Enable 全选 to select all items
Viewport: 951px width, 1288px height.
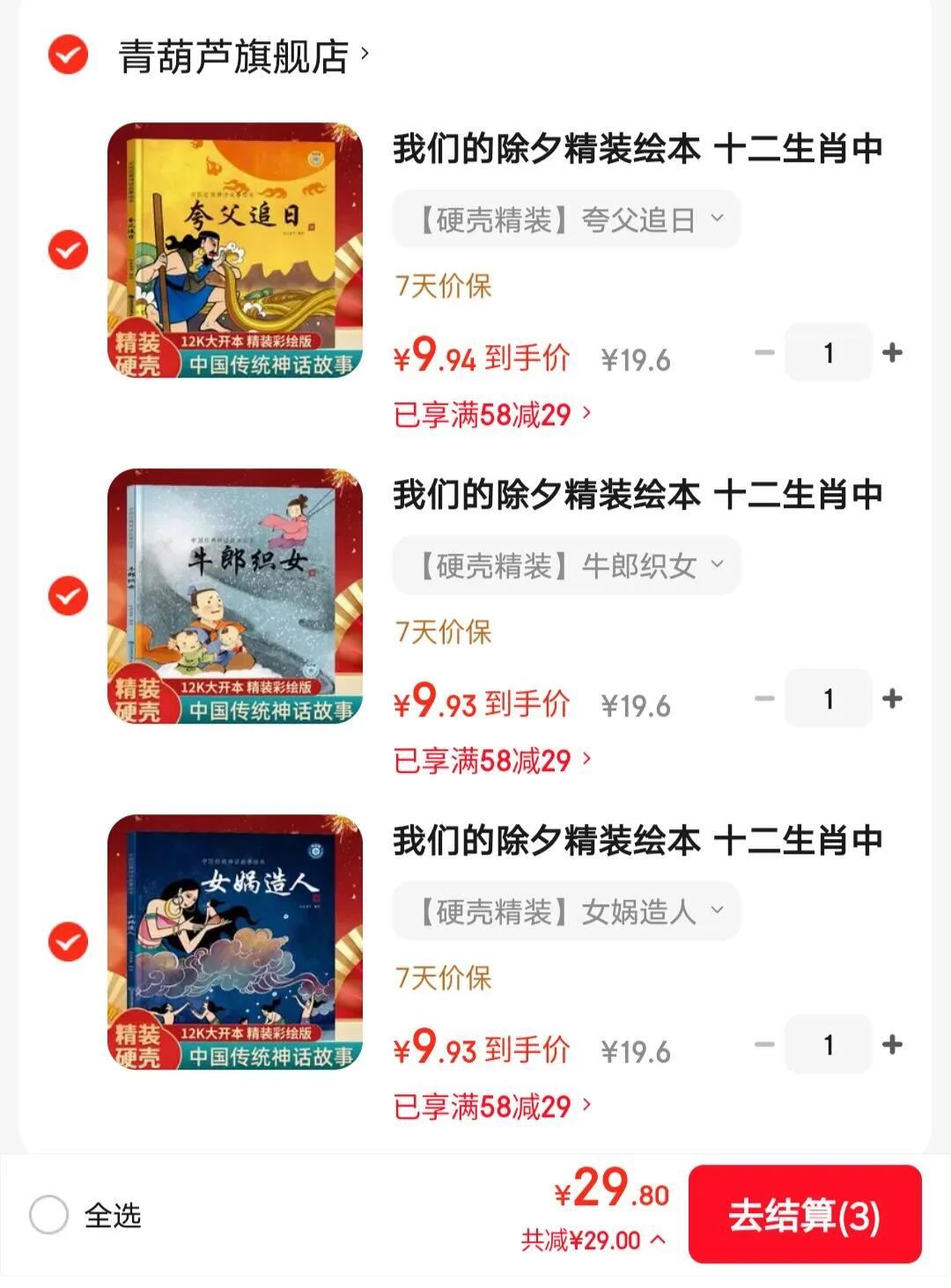(x=50, y=1214)
